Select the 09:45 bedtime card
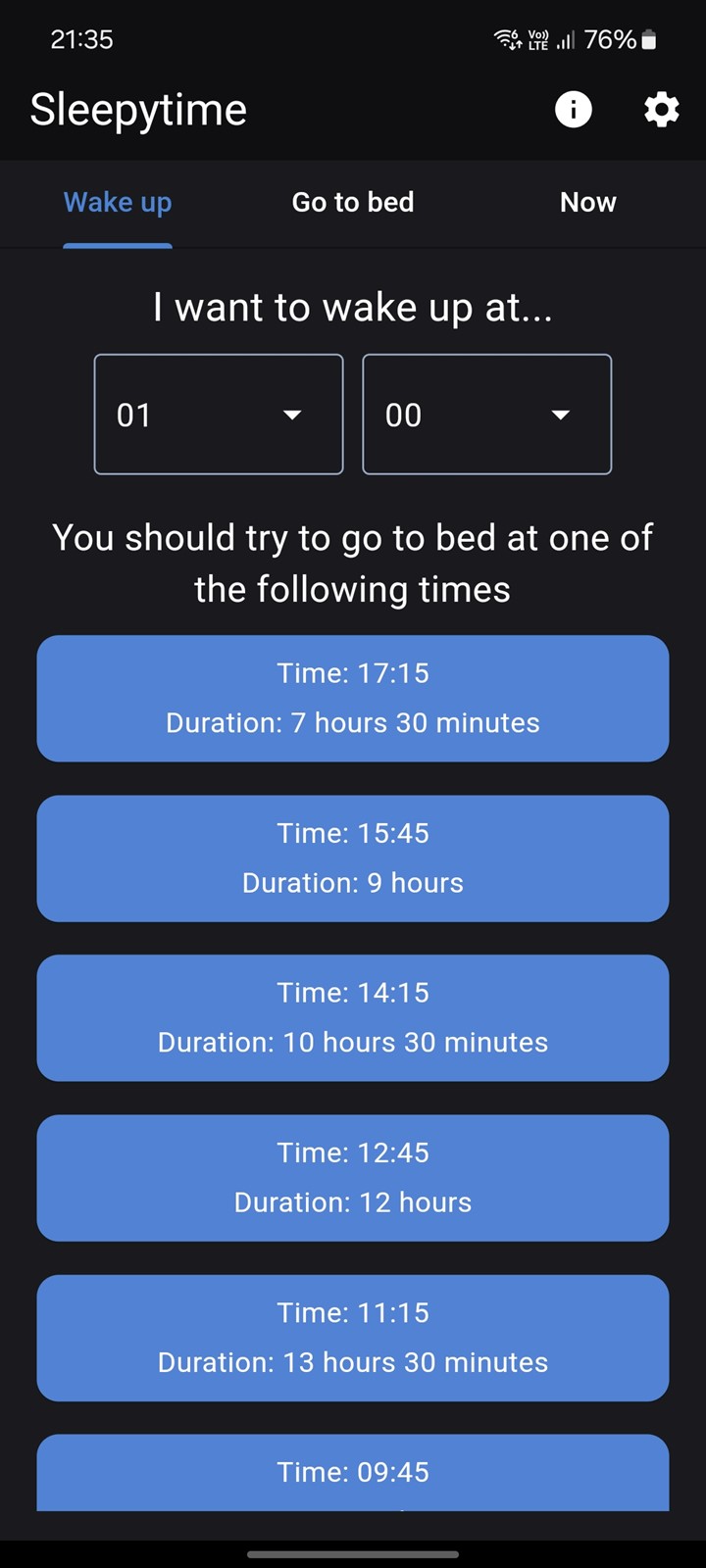The image size is (706, 1568). pos(353,1473)
